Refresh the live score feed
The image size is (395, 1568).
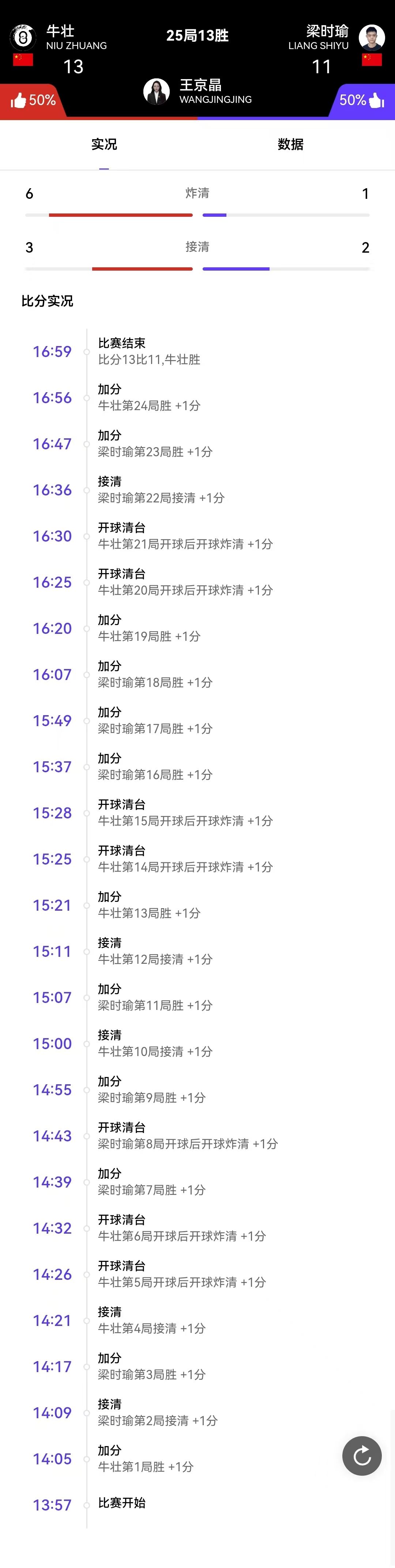[362, 1456]
